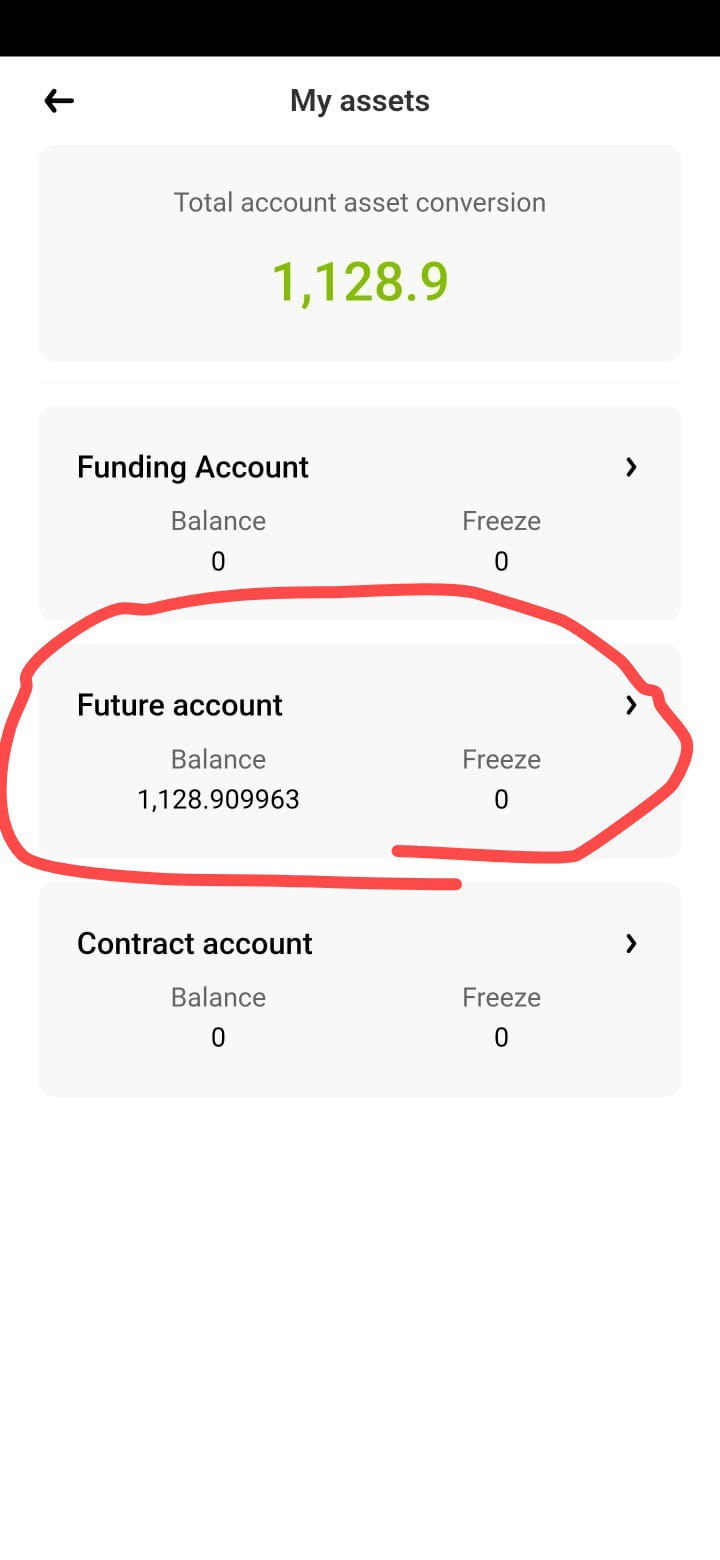Go back using the top-left arrow
The image size is (720, 1560).
[59, 100]
